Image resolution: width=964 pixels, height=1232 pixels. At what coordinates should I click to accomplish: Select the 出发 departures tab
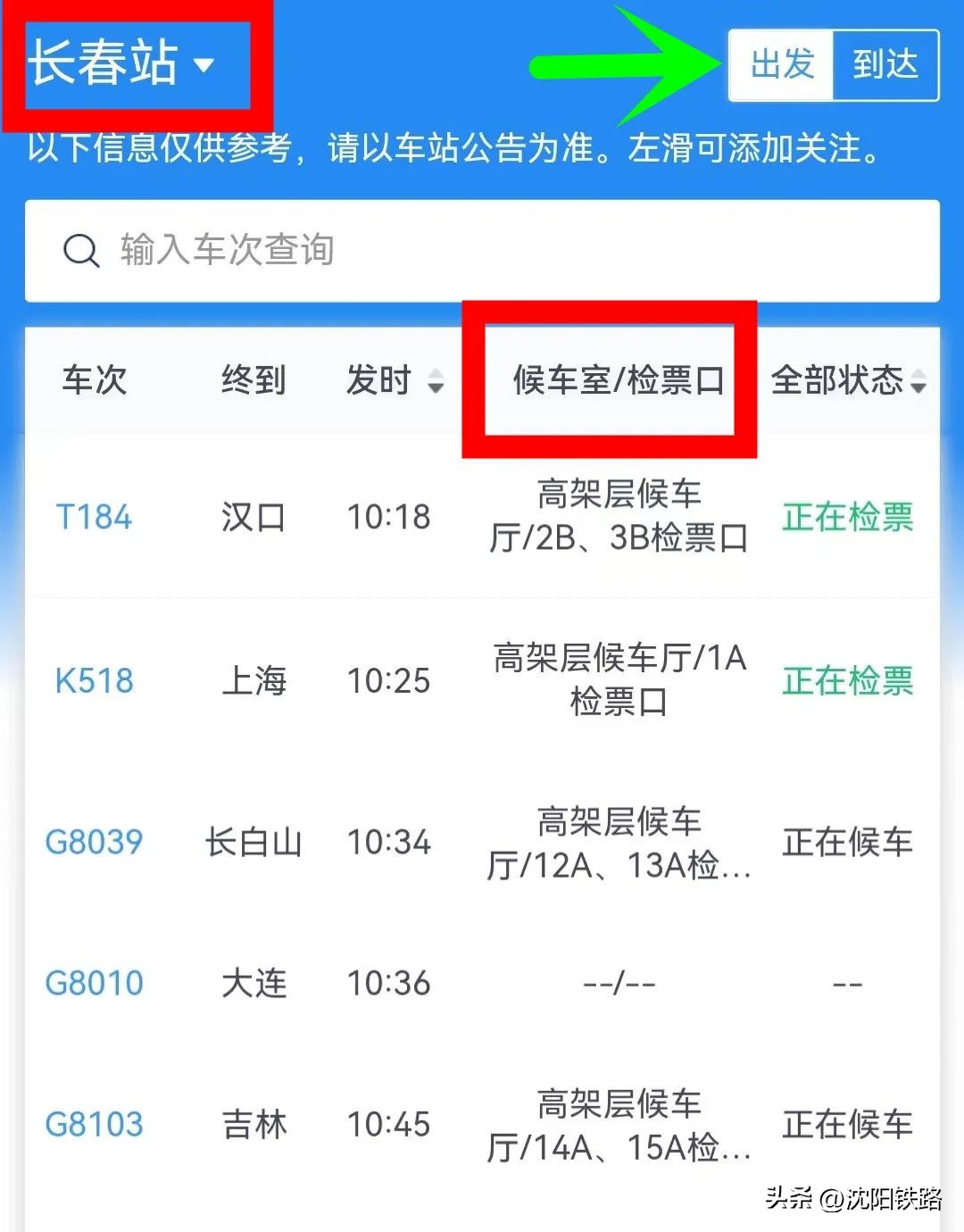779,64
